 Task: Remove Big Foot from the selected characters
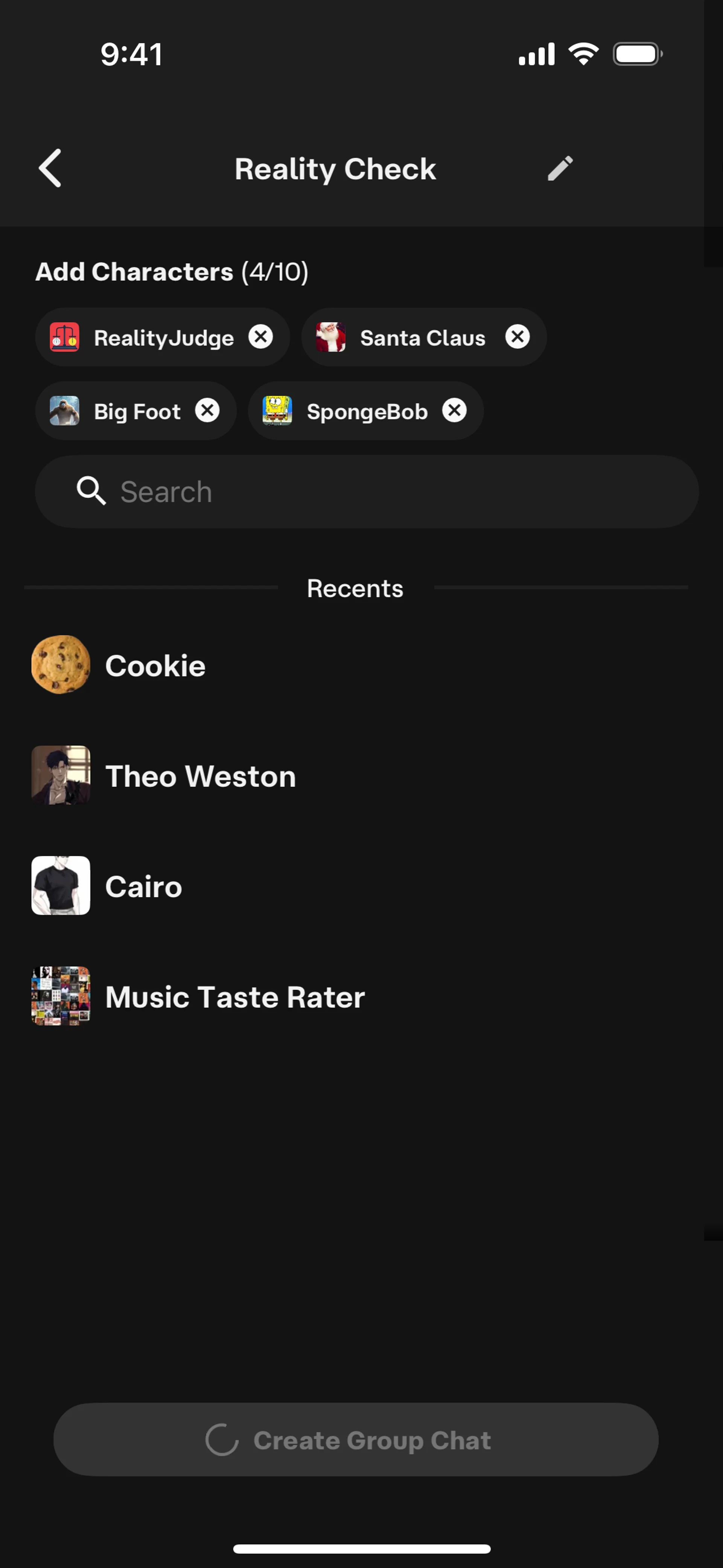pyautogui.click(x=207, y=410)
